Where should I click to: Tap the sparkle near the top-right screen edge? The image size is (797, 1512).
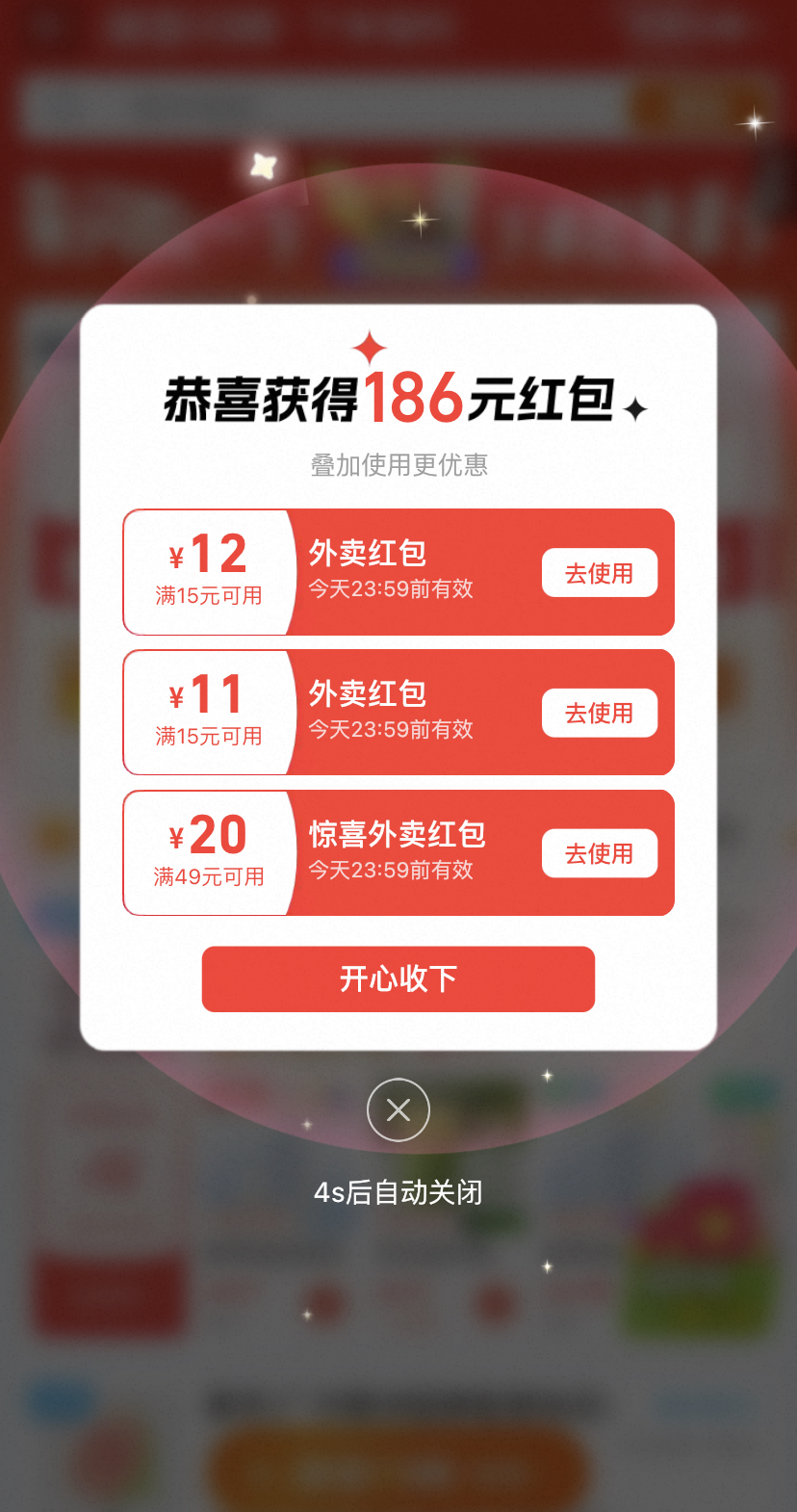pyautogui.click(x=754, y=122)
